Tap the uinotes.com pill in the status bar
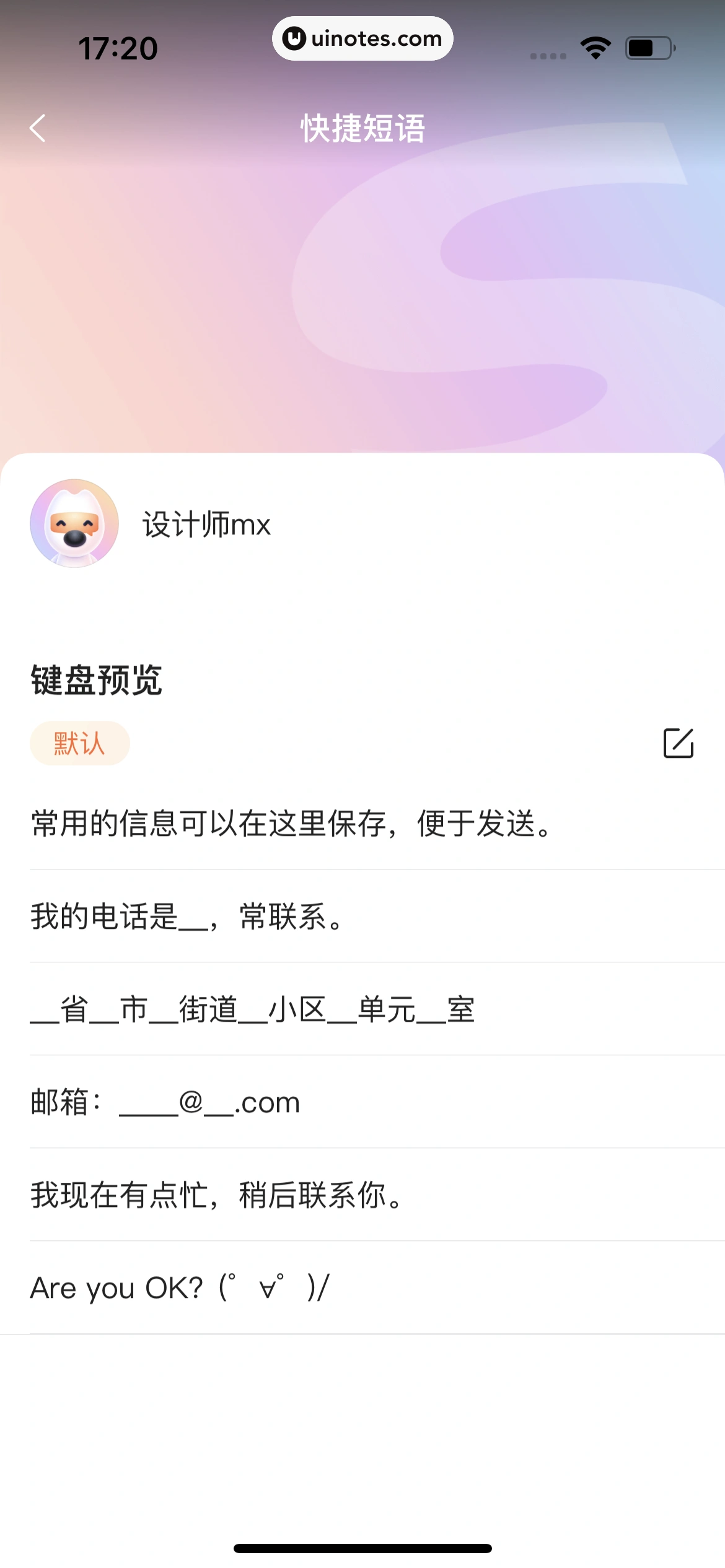 (362, 38)
